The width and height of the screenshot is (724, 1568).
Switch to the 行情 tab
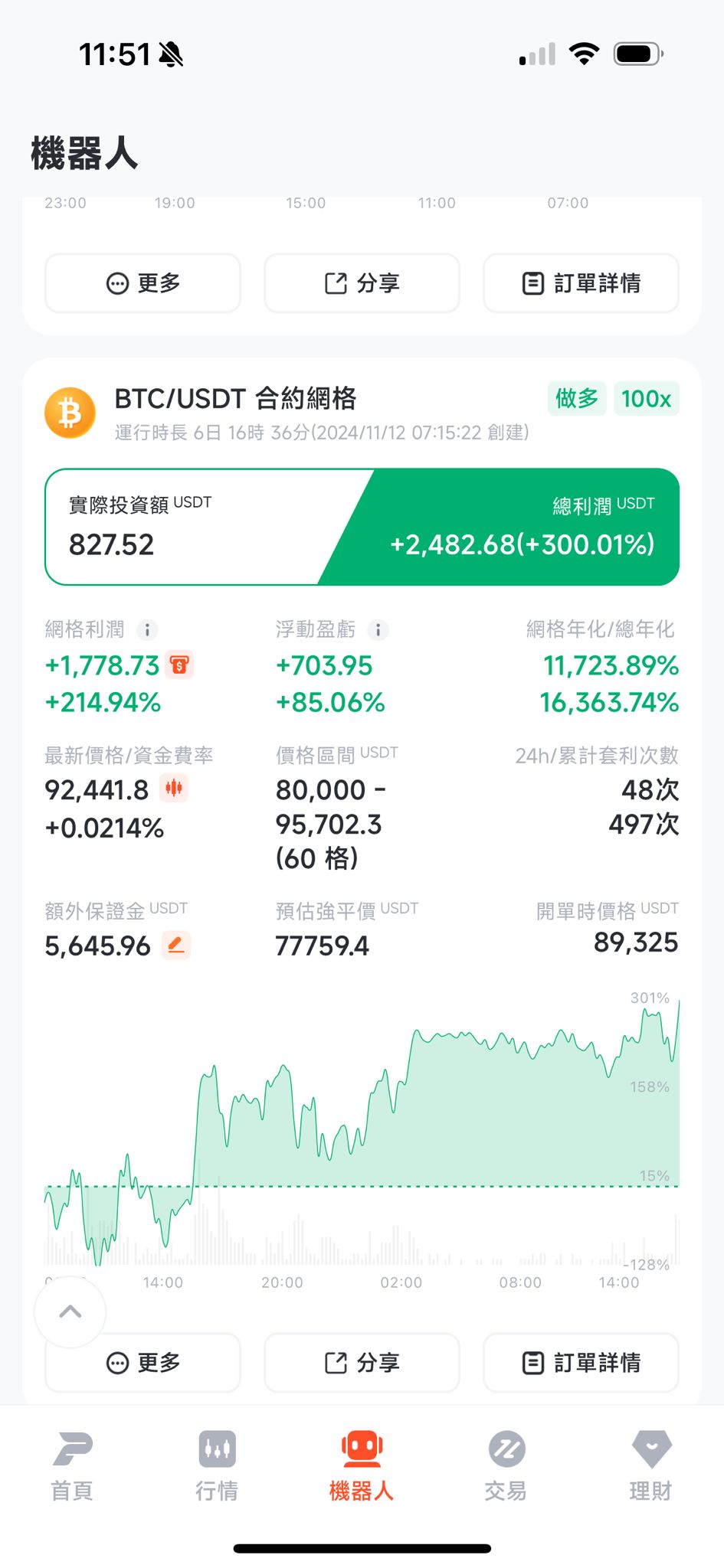[x=217, y=1465]
